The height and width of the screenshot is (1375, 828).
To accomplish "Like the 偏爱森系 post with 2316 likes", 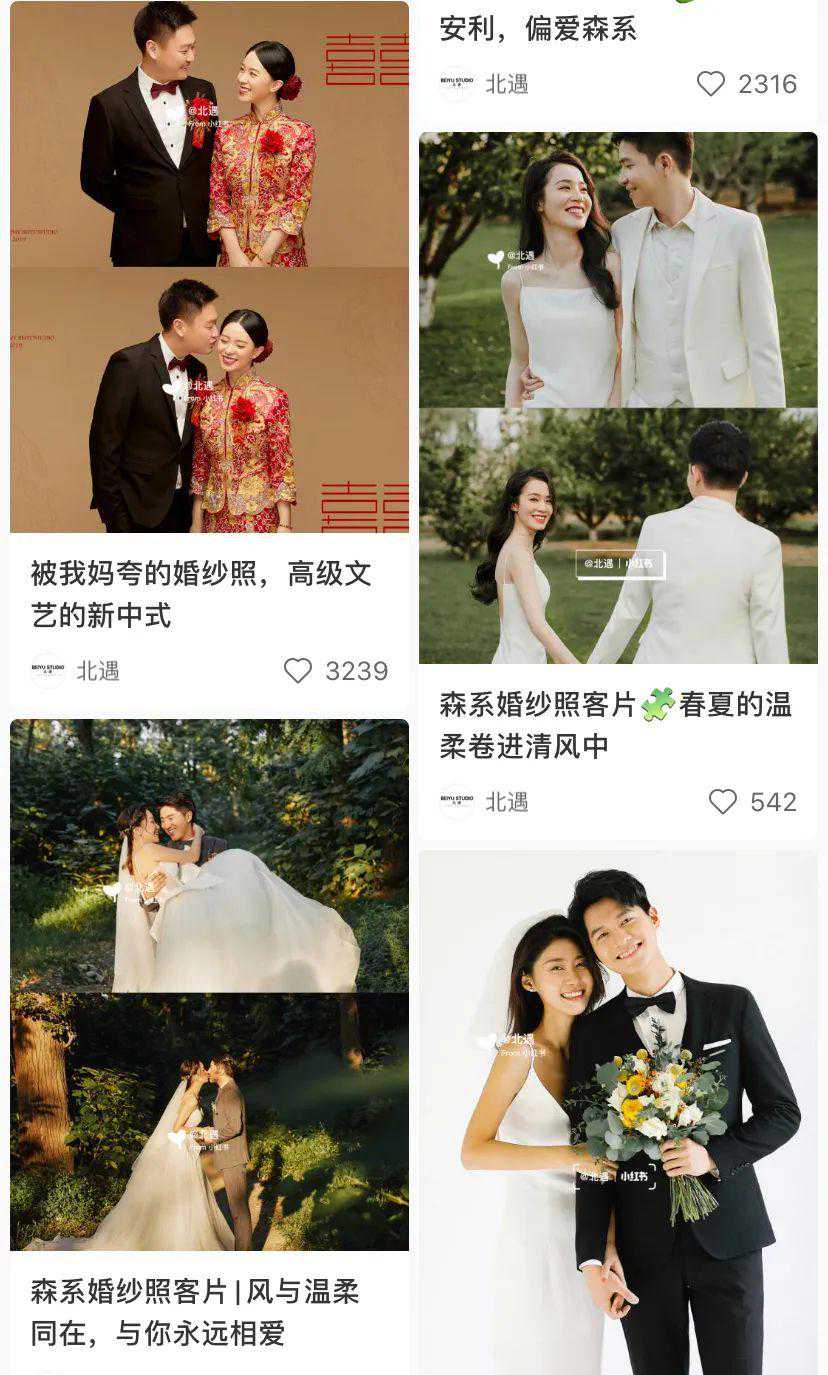I will coord(710,84).
